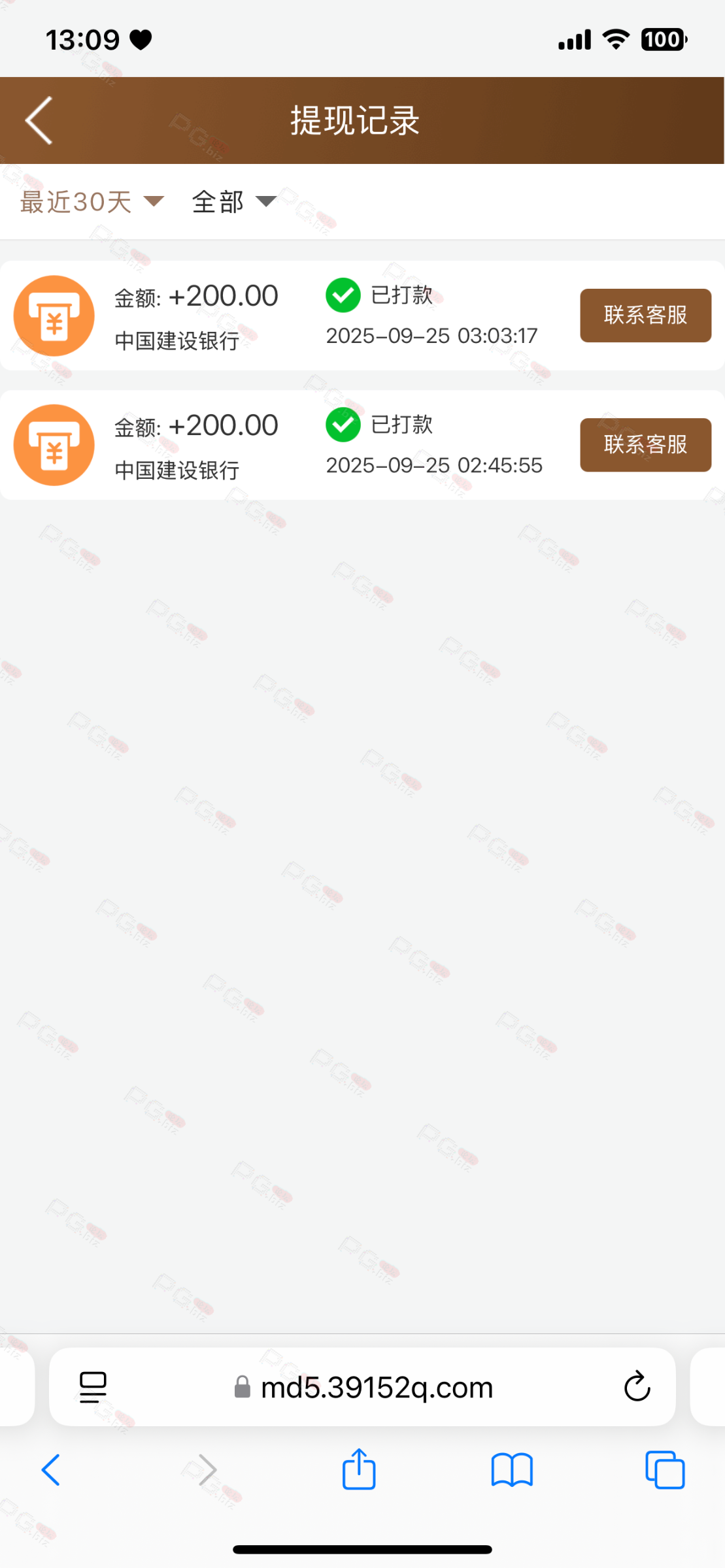Navigate back using Safari's back arrow
Image resolution: width=725 pixels, height=1568 pixels.
51,1470
